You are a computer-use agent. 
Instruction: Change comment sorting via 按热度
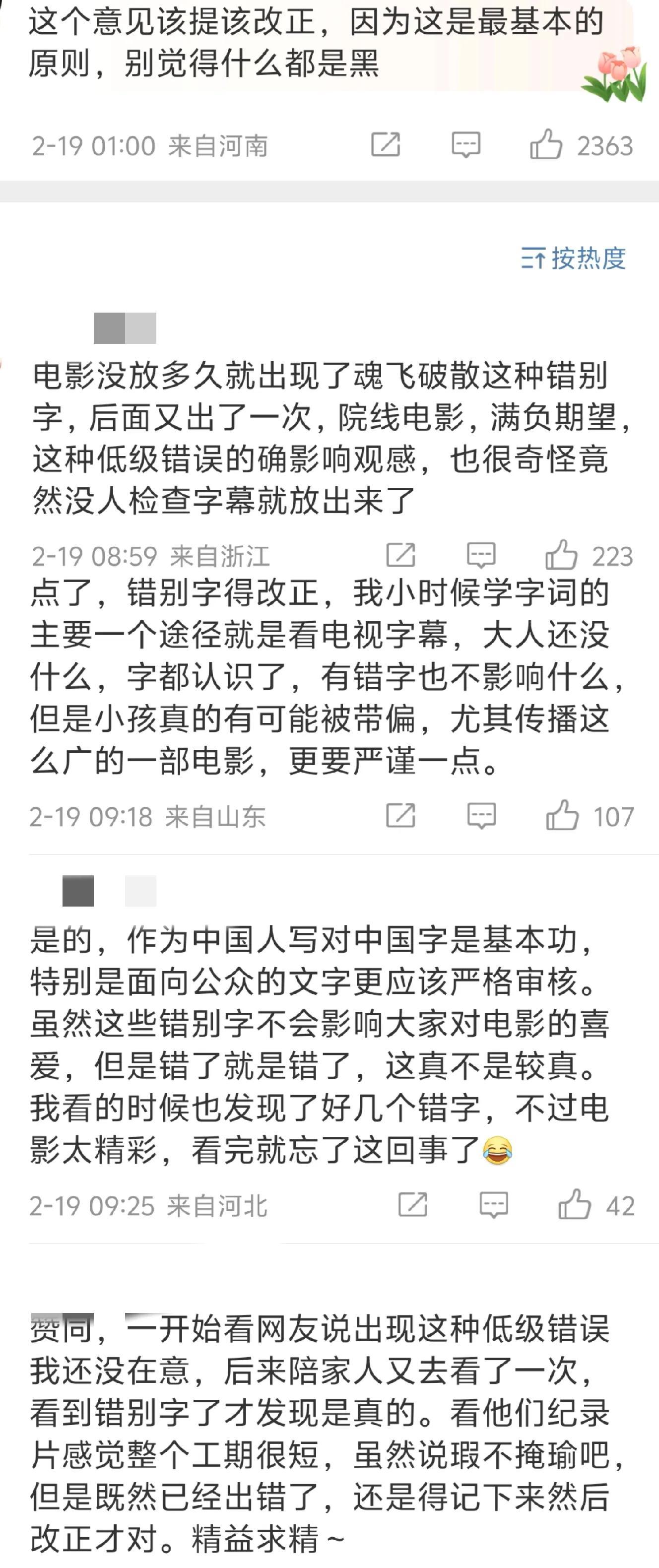[573, 258]
